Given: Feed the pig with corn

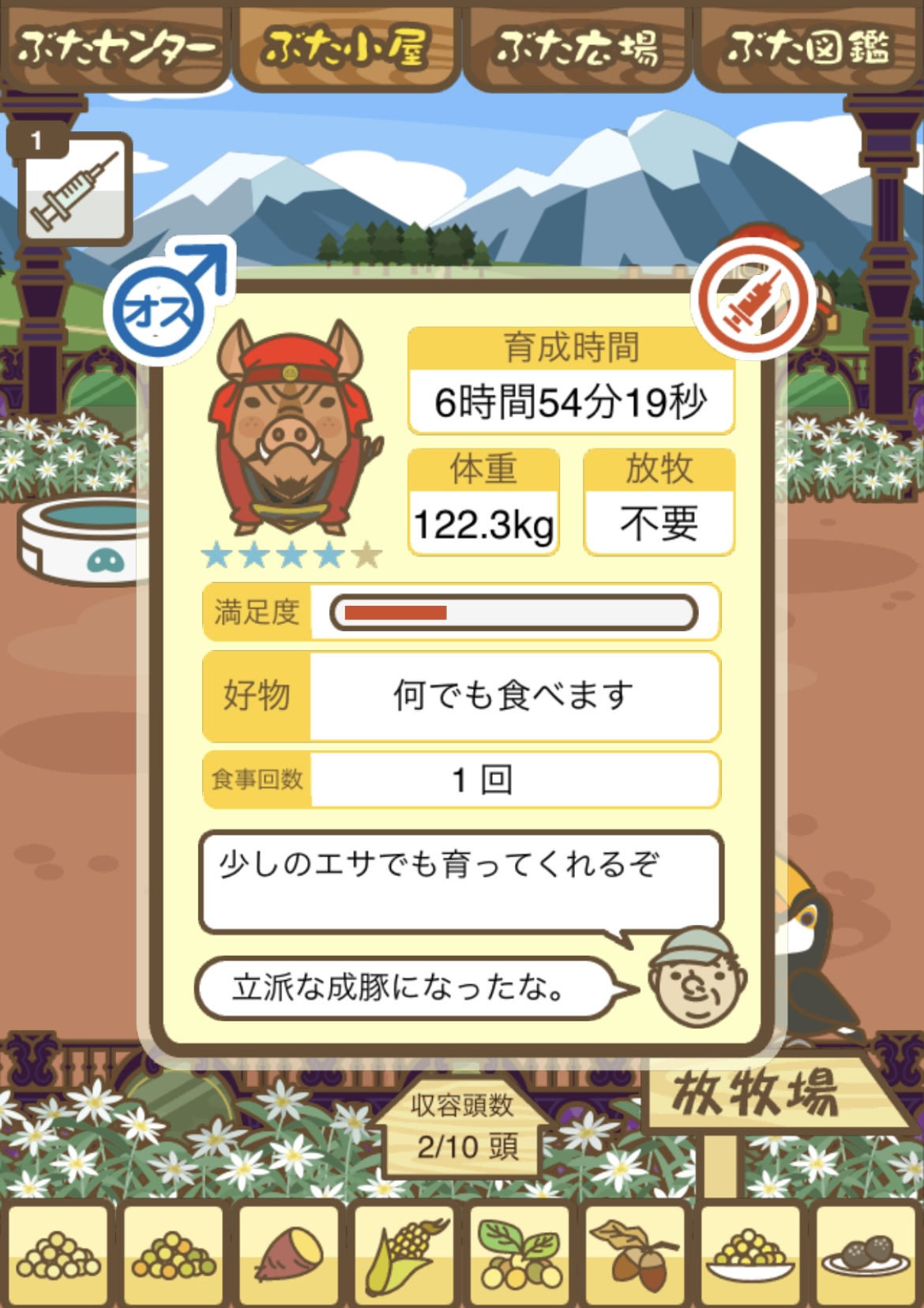Looking at the screenshot, I should (x=404, y=1254).
